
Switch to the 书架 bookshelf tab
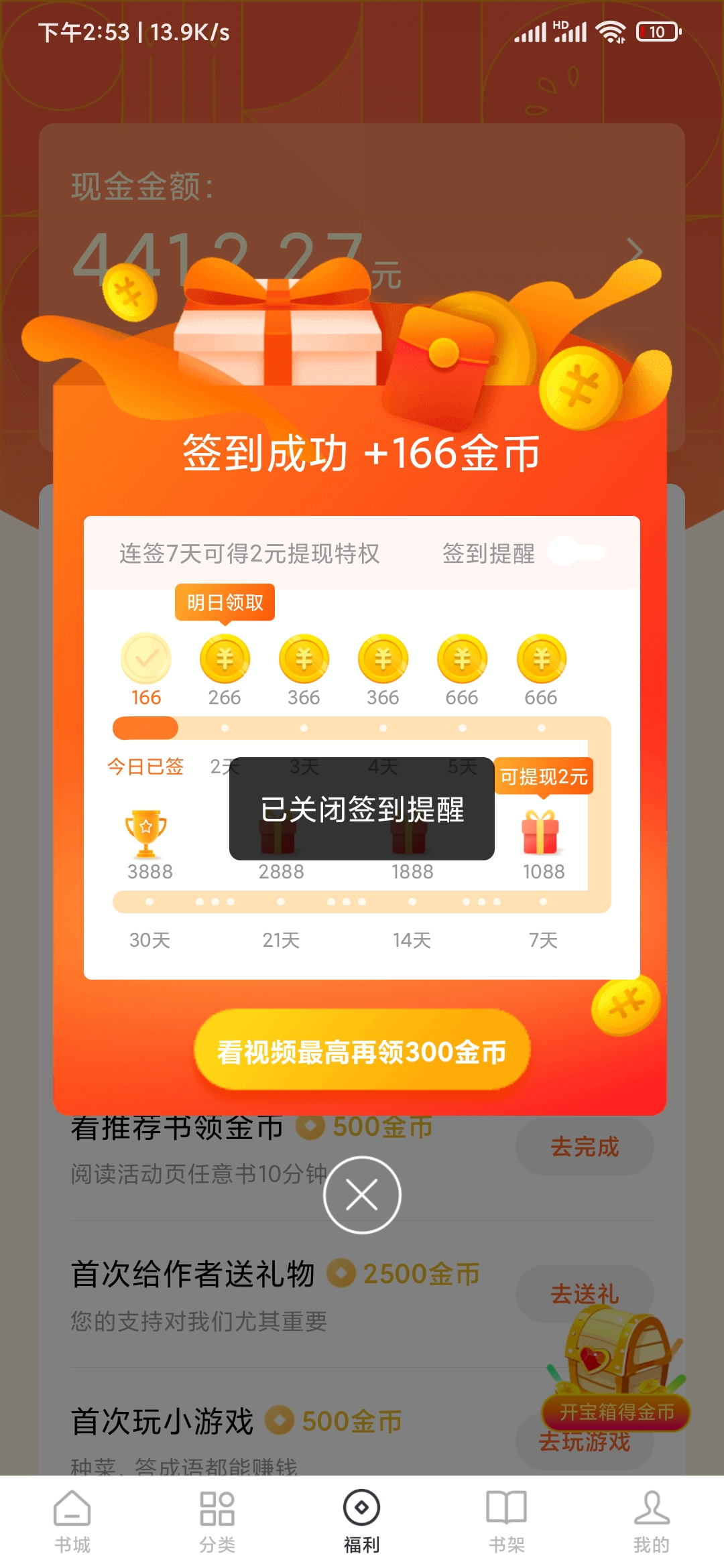tap(507, 1521)
